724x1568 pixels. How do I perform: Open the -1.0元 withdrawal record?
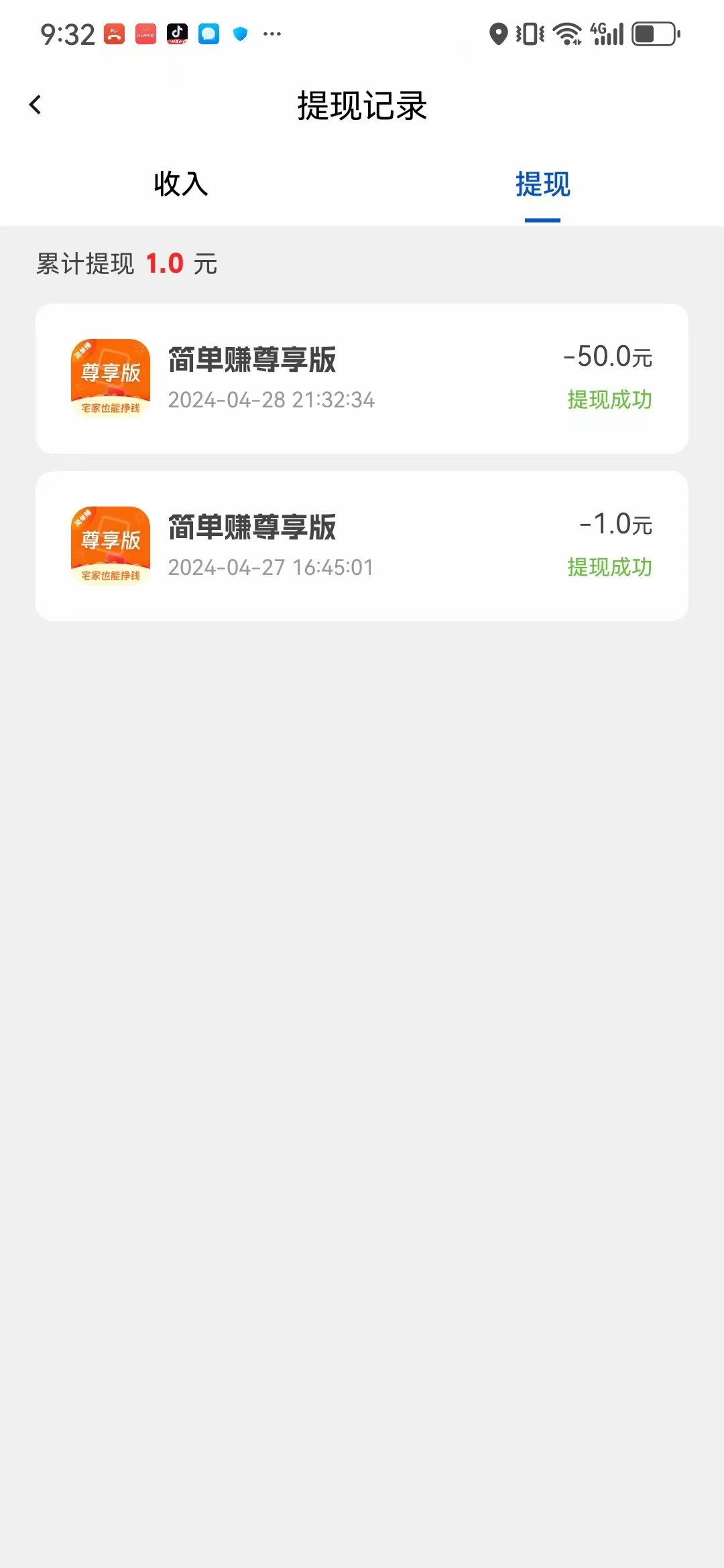click(362, 546)
